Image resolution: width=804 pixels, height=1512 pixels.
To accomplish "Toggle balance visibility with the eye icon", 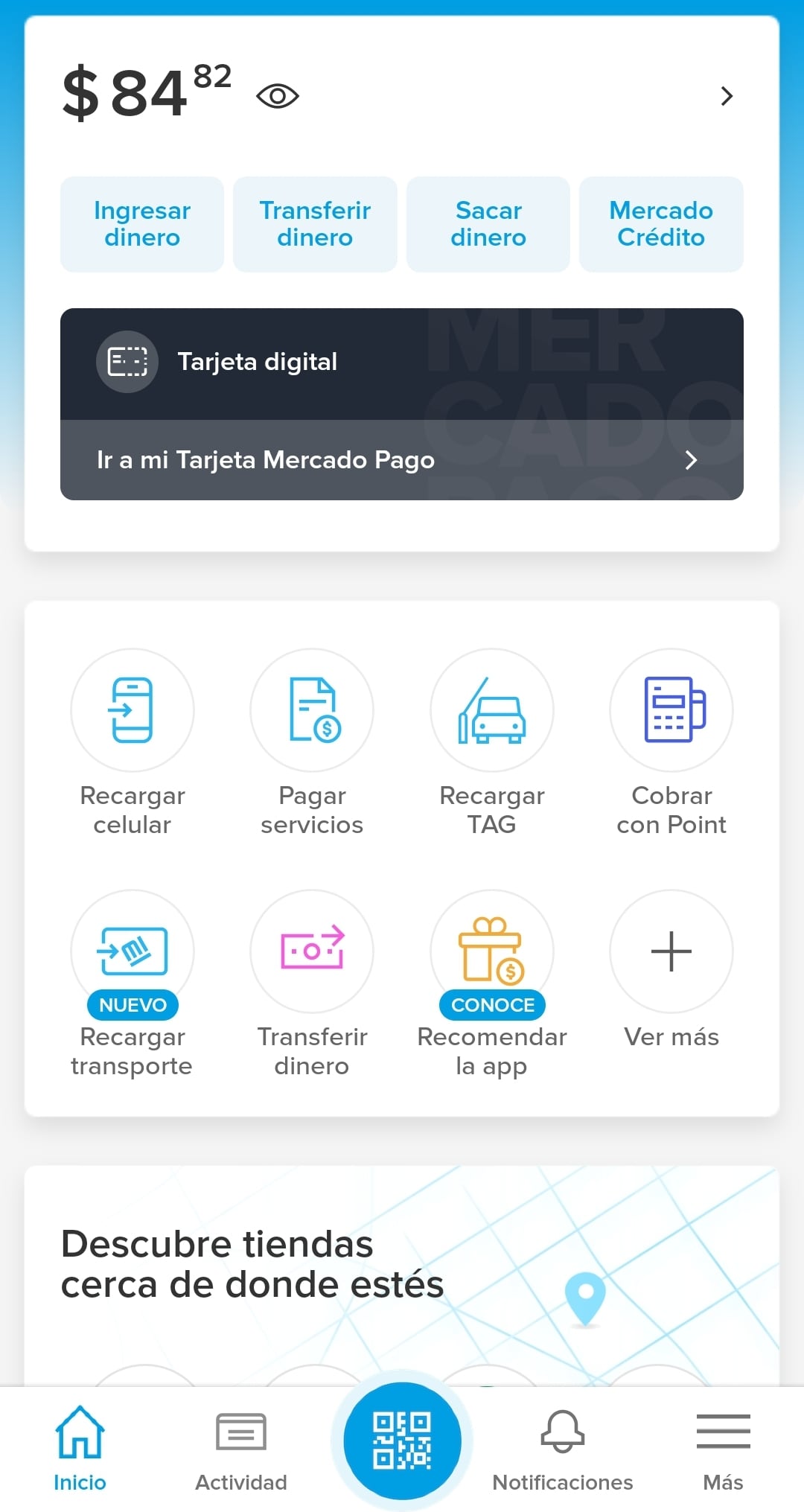I will pos(276,96).
